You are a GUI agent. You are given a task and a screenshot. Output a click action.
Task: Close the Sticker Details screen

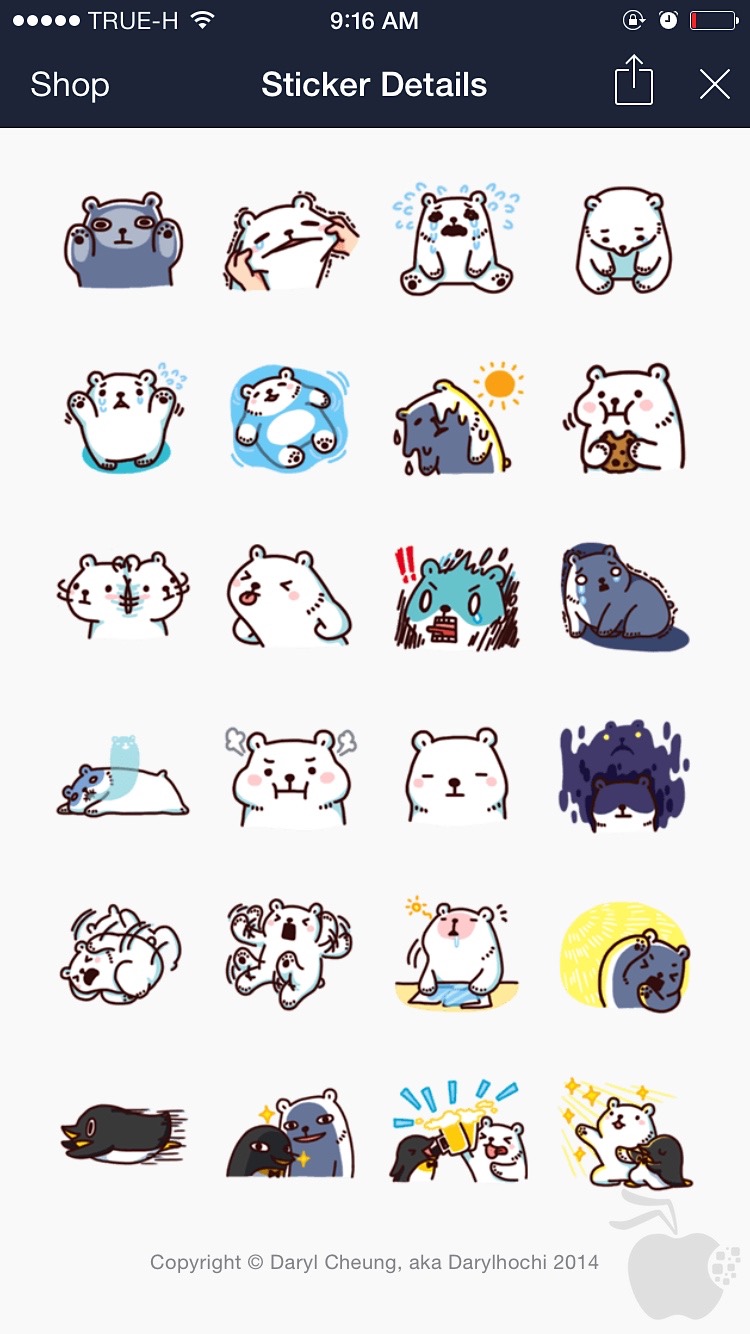click(x=715, y=85)
